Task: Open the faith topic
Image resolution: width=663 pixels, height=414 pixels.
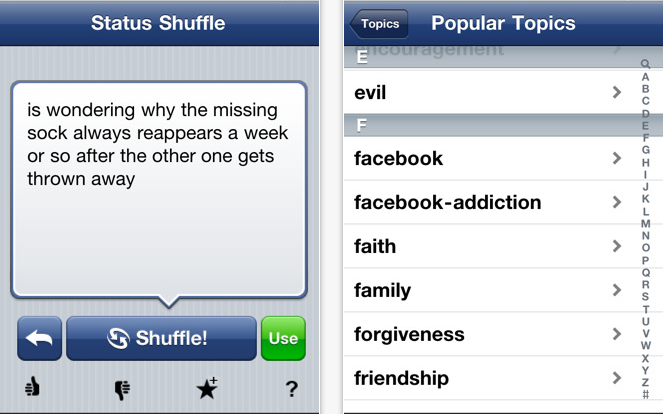Action: (490, 246)
